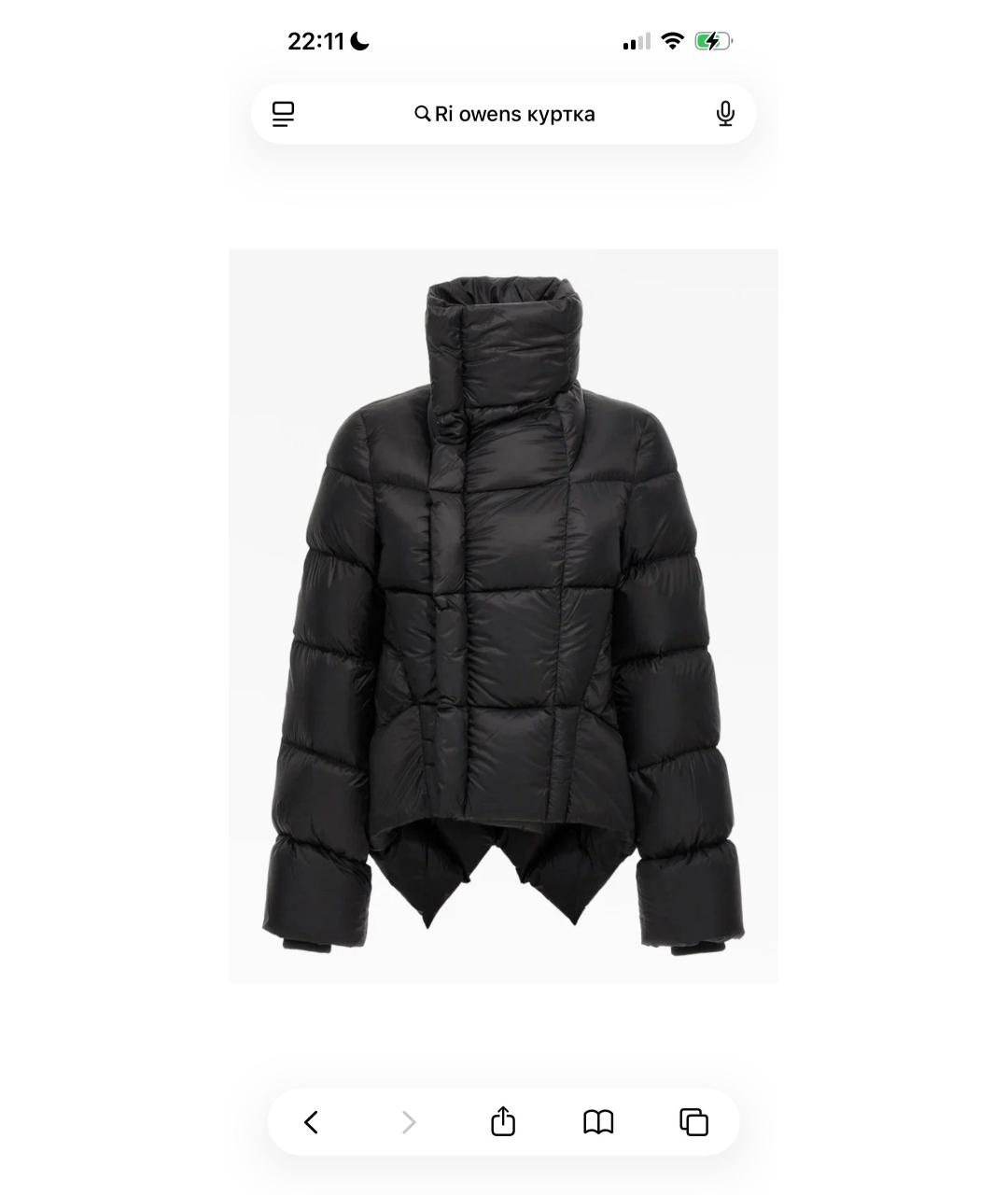Start voice search with the microphone
This screenshot has height=1195, width=1008.
[725, 114]
